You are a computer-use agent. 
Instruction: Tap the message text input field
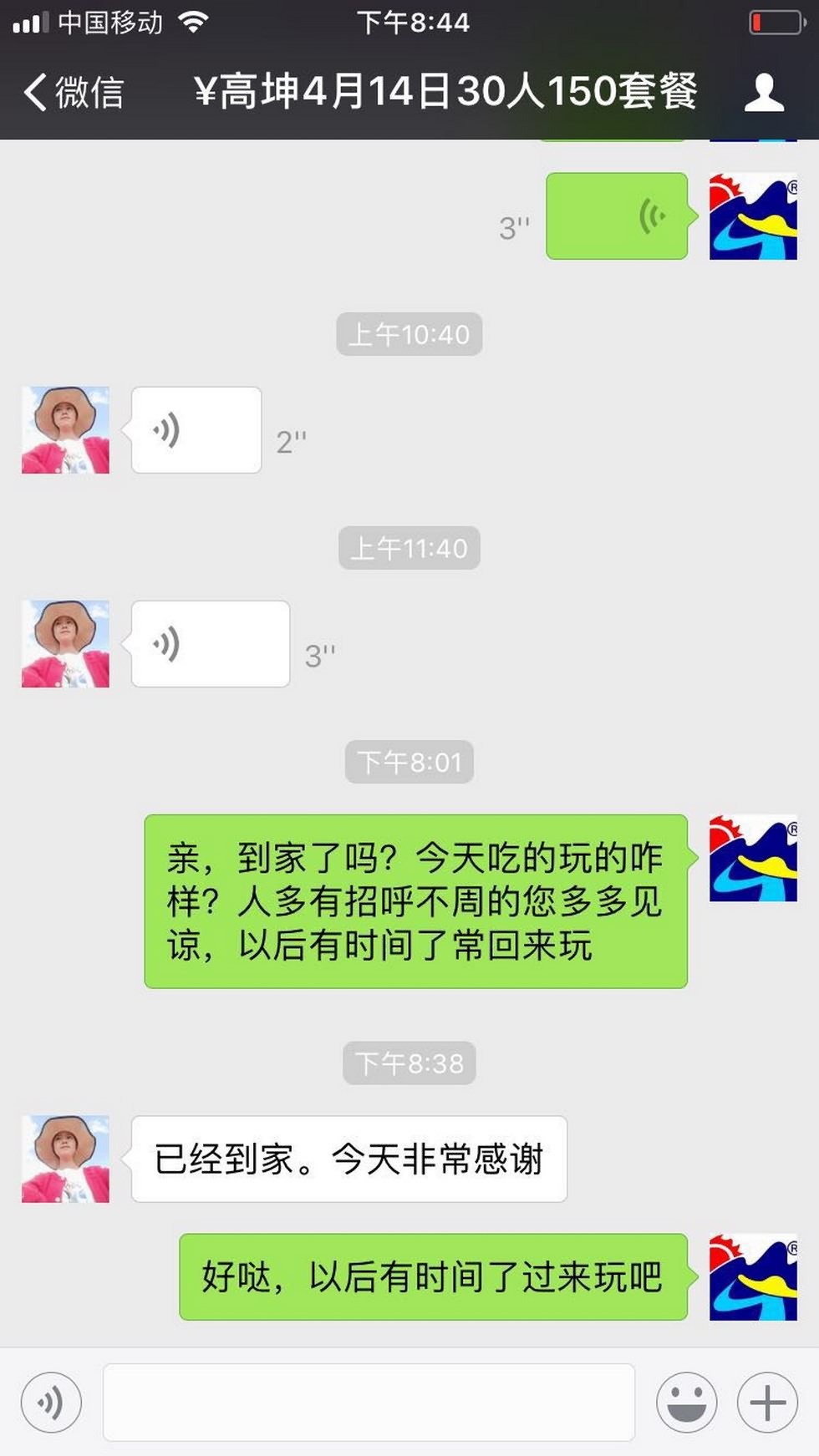(x=369, y=1403)
